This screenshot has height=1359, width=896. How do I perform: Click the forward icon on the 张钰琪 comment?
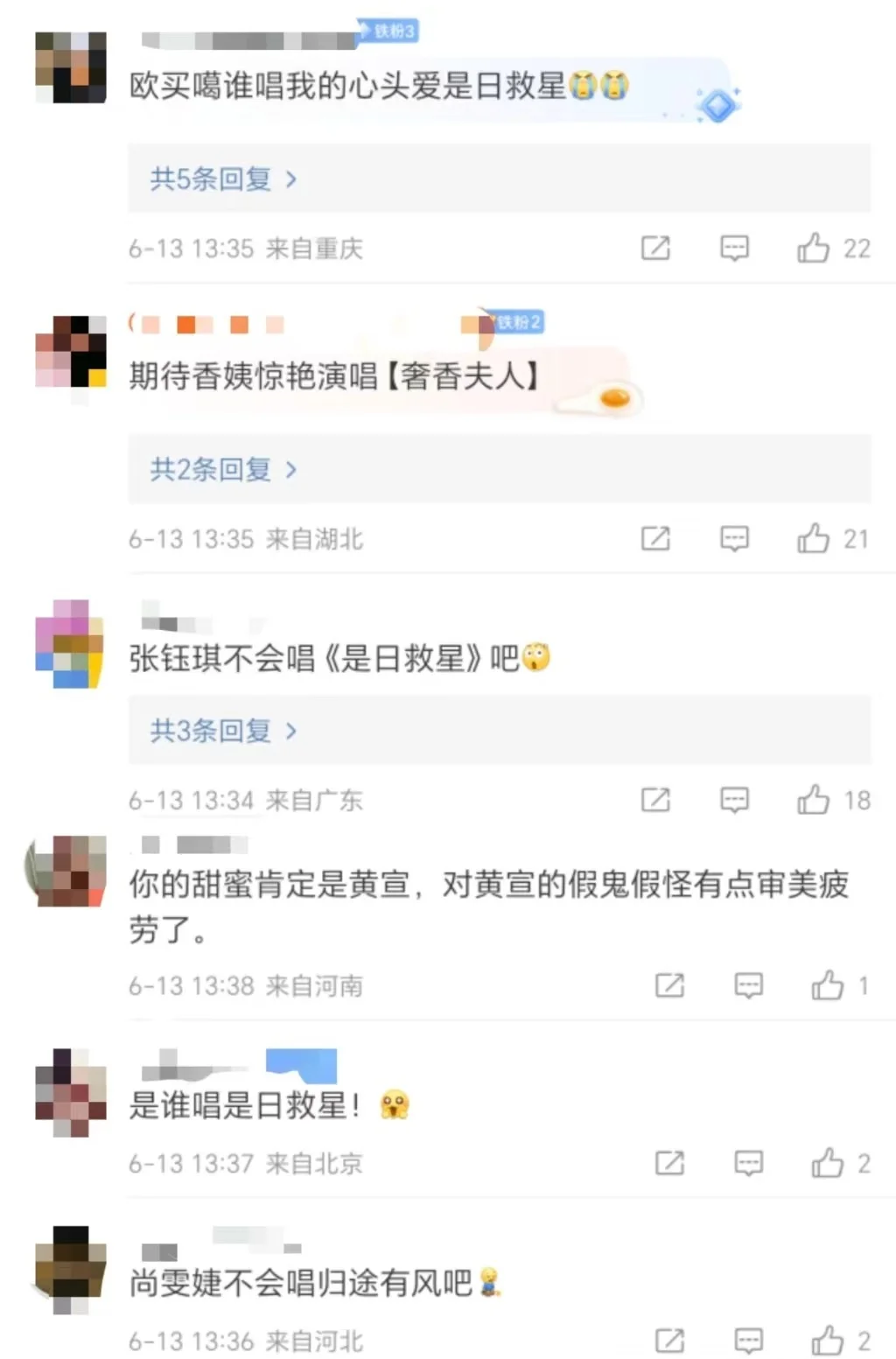click(x=656, y=799)
